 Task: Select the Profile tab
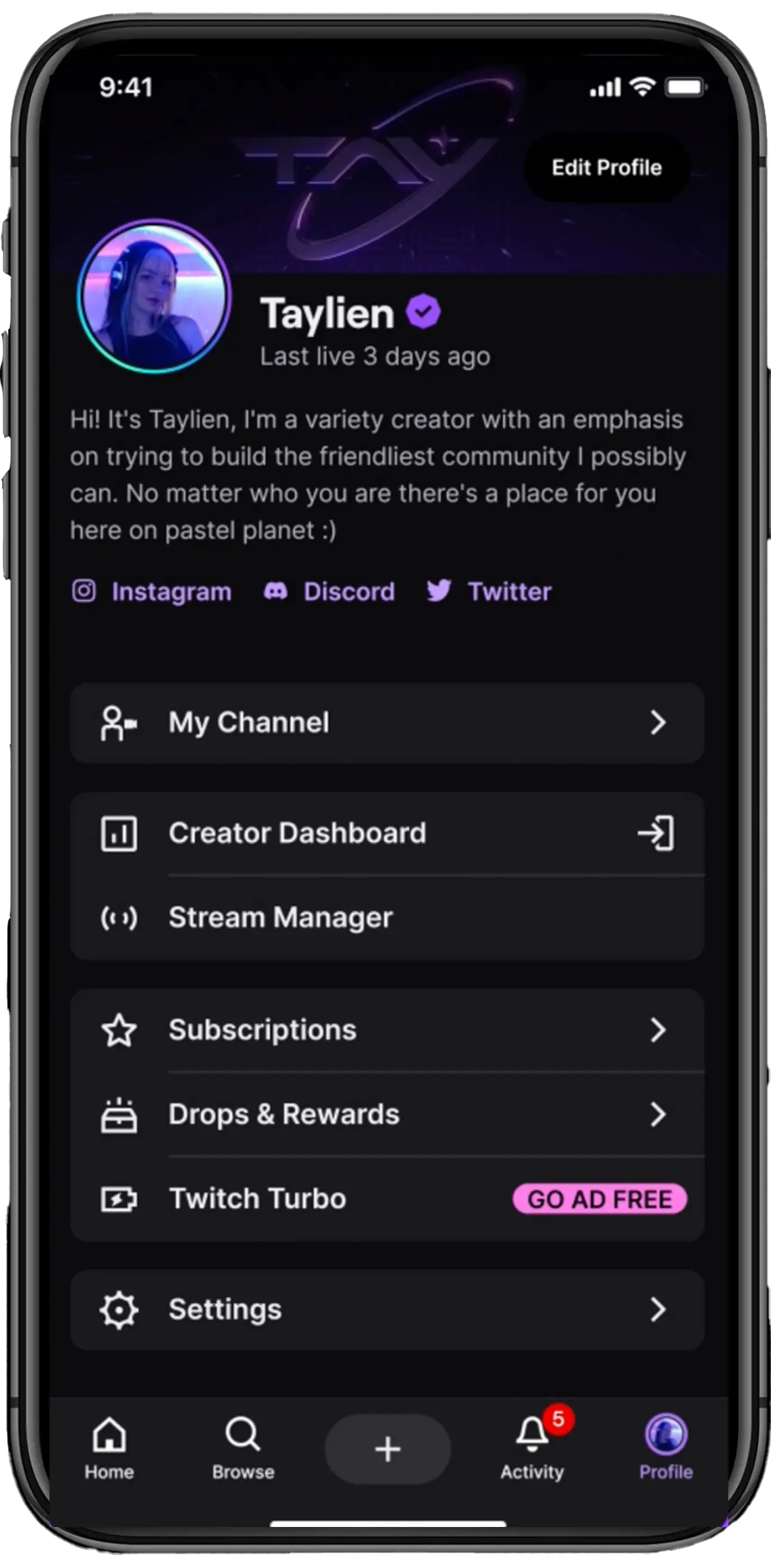coord(666,1449)
